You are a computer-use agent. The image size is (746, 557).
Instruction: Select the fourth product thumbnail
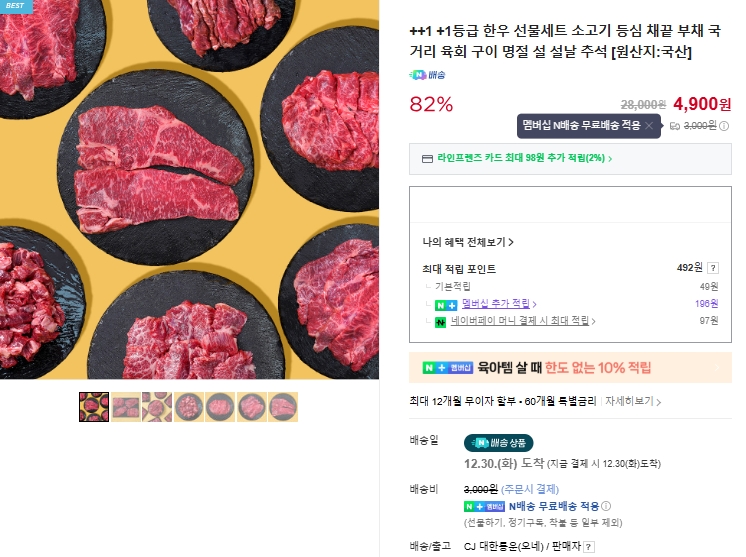click(189, 407)
